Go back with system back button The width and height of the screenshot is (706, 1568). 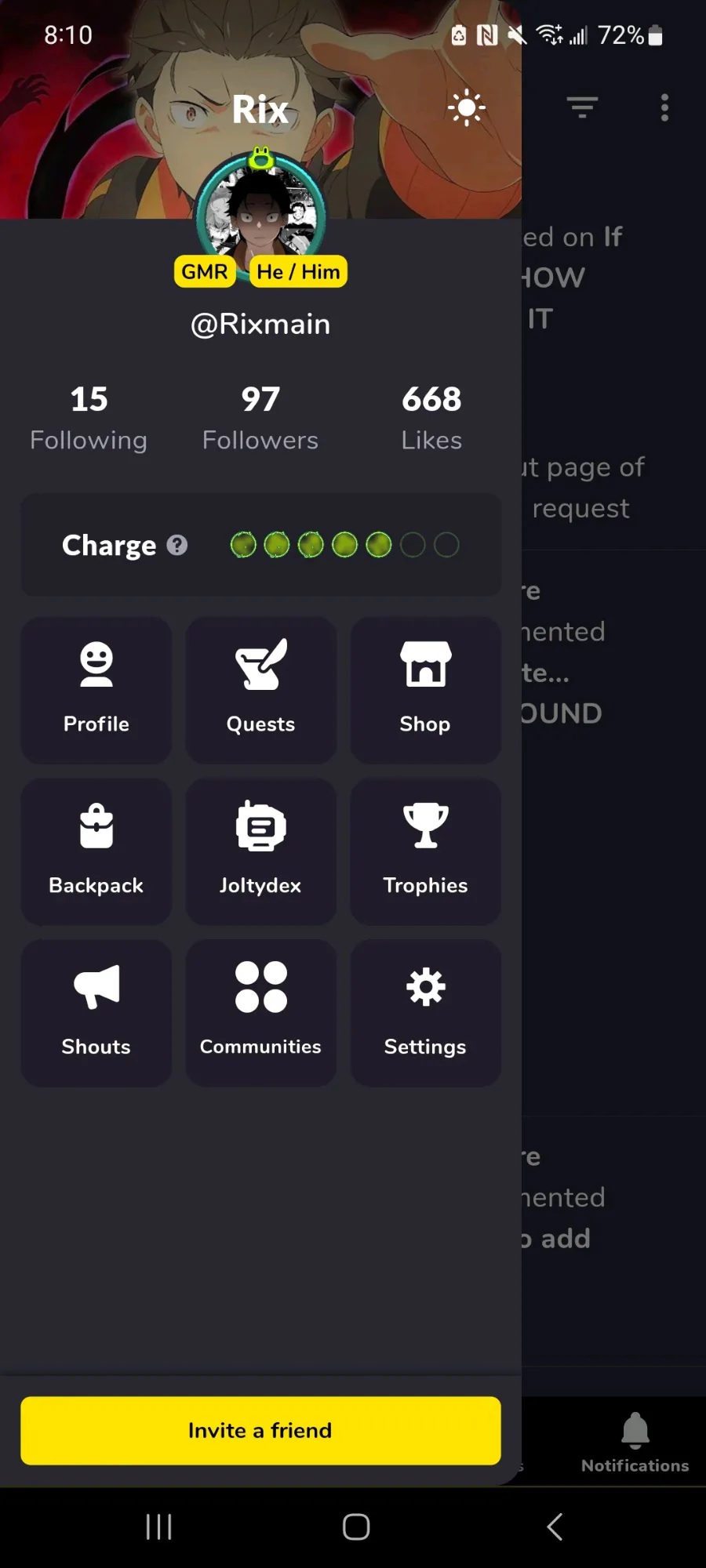(554, 1526)
